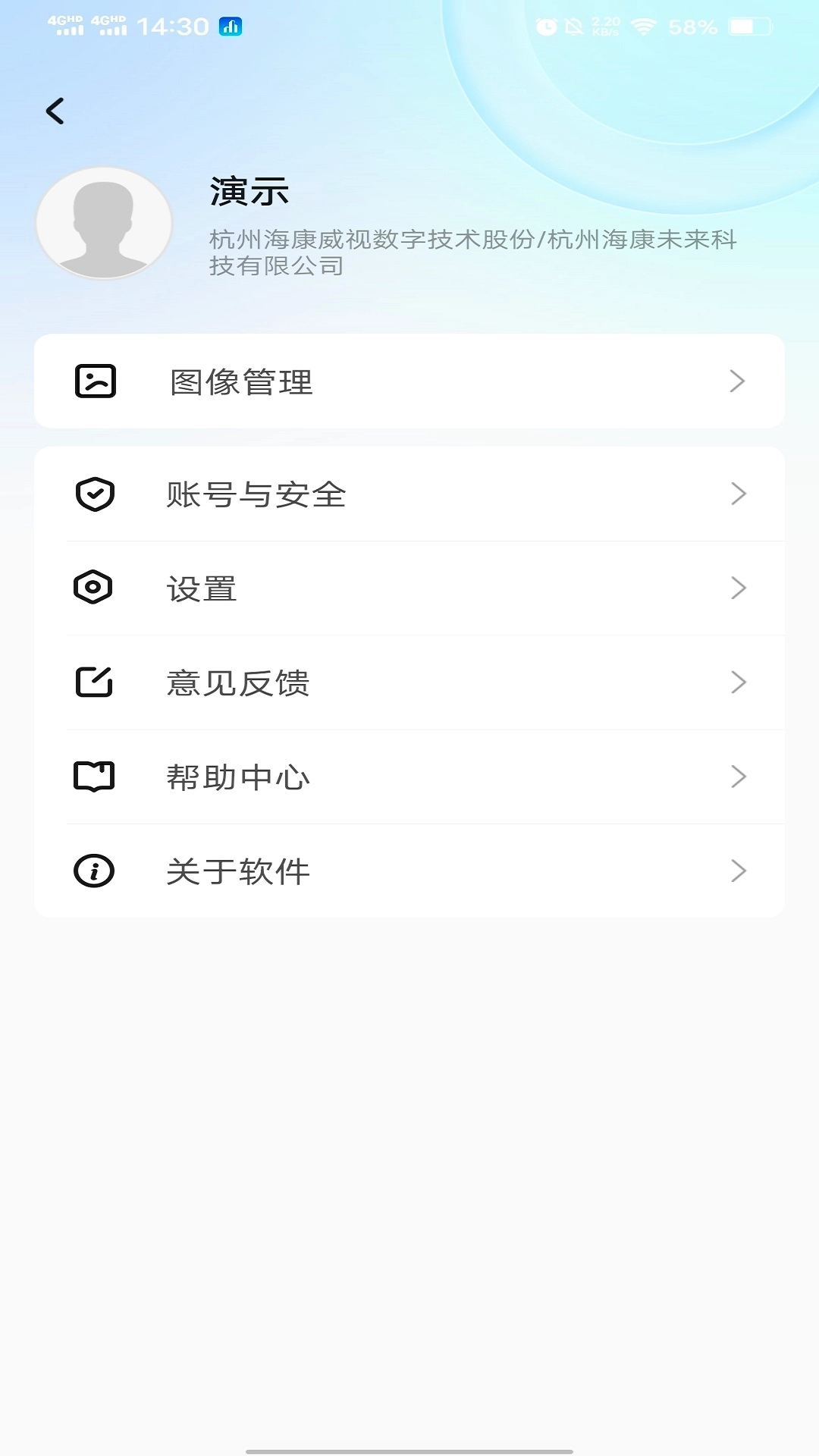Click the 意见反馈 feedback row
Viewport: 819px width, 1456px height.
point(239,682)
